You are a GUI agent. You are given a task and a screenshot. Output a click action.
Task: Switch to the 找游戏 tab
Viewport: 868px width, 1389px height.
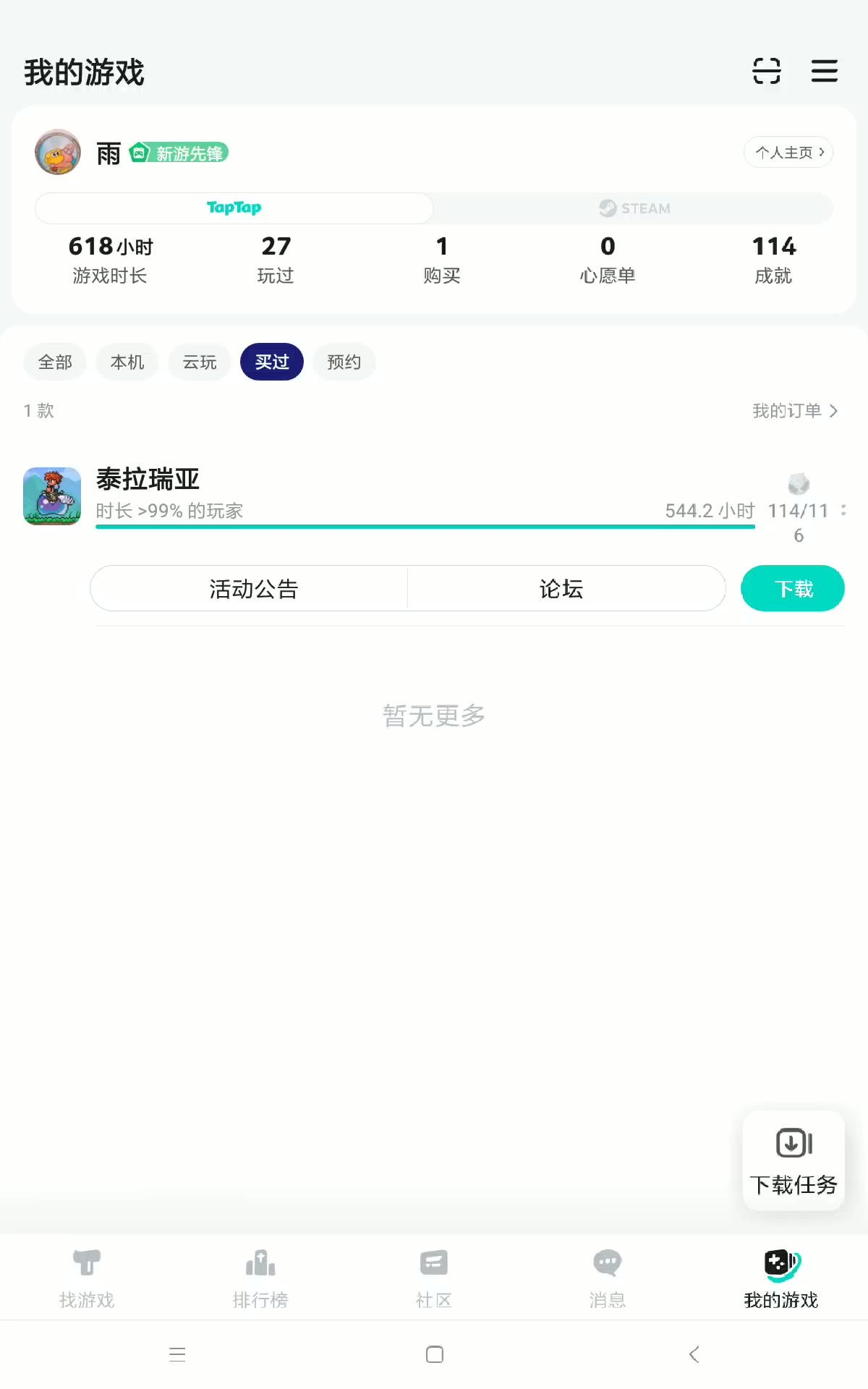click(87, 1279)
